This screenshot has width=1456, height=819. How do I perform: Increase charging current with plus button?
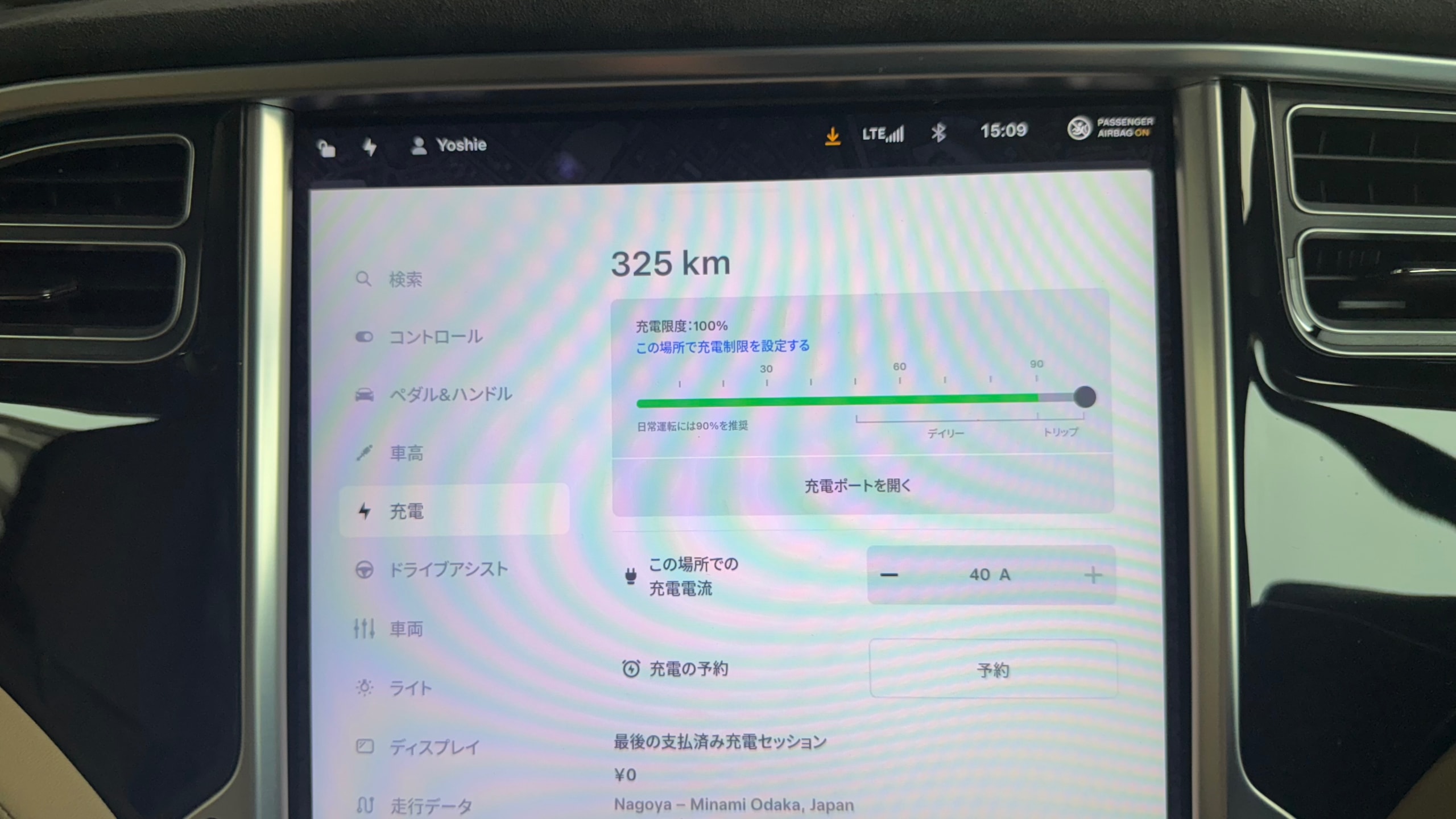(1093, 576)
